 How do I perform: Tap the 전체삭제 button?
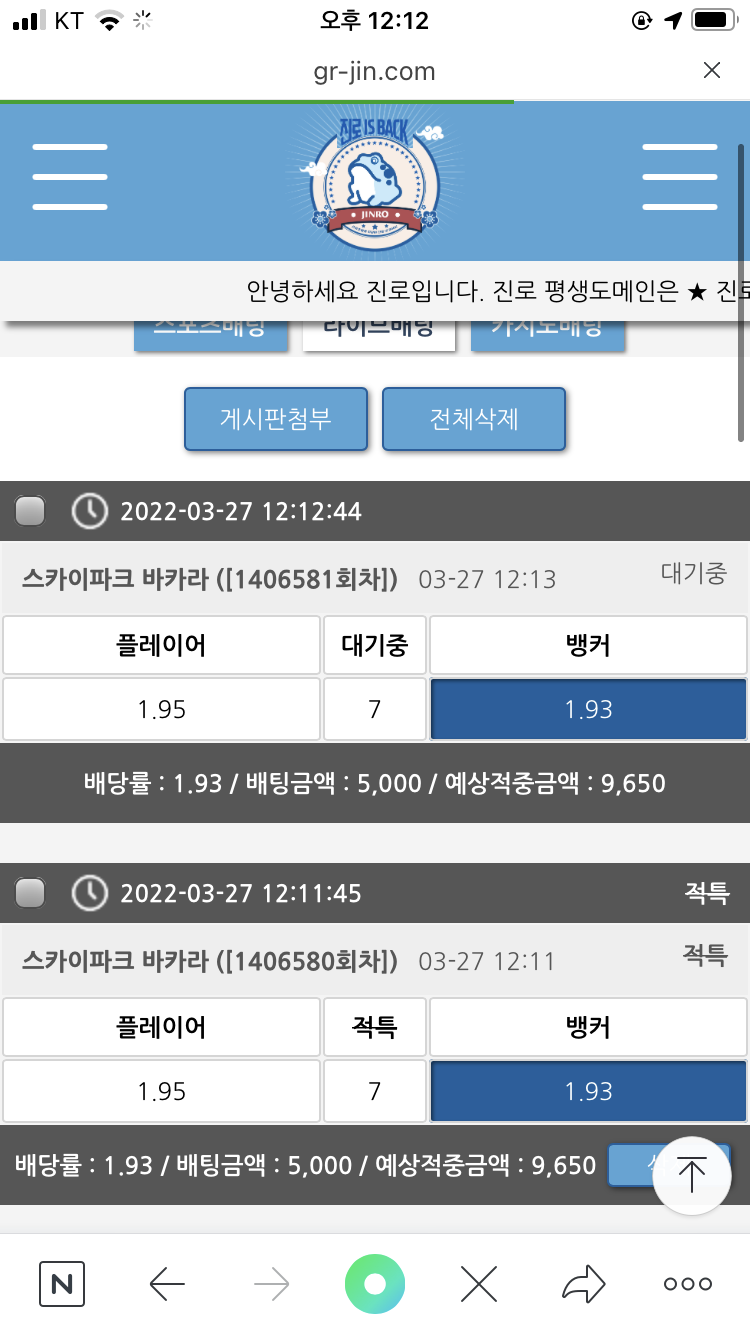[474, 418]
